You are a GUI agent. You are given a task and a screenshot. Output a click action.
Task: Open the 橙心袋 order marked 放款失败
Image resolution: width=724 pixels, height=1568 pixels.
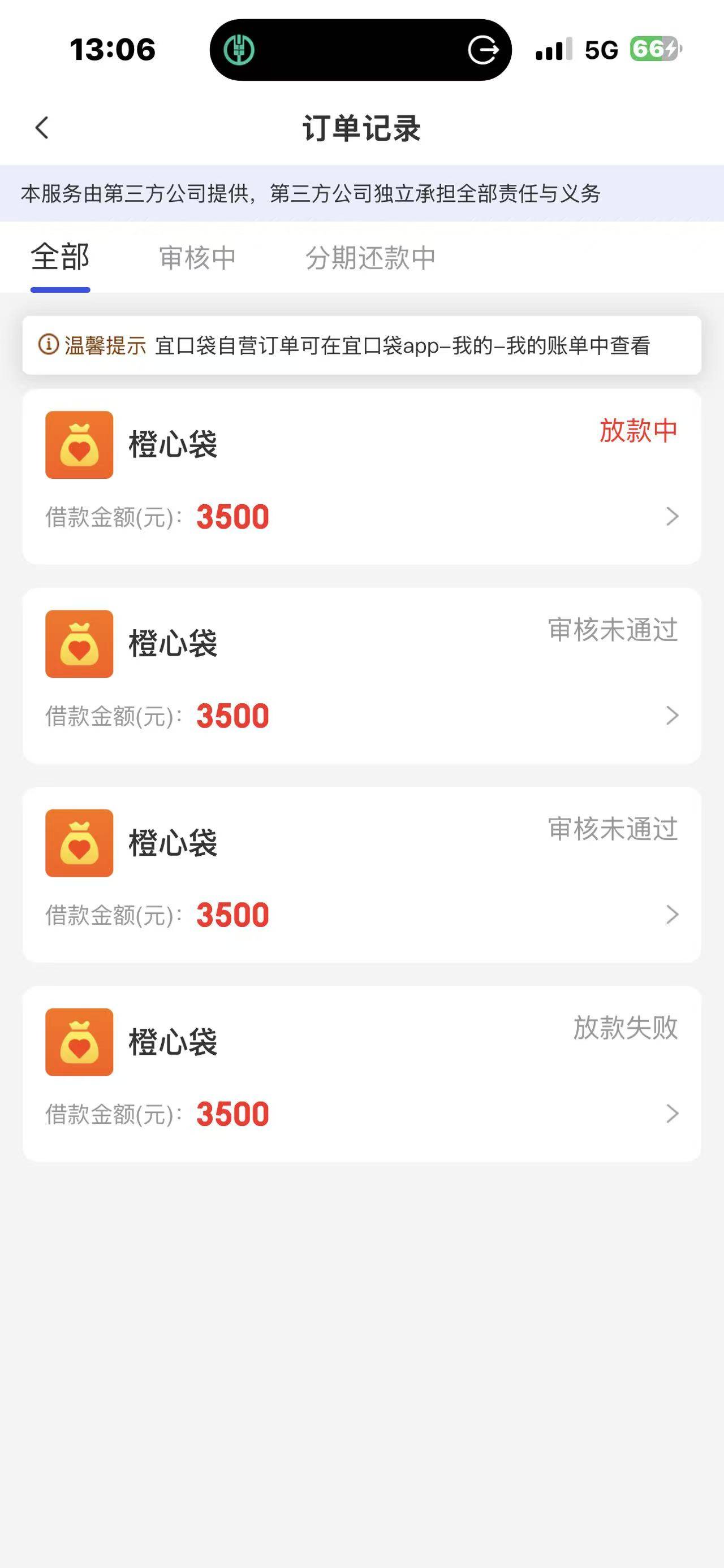[361, 1074]
